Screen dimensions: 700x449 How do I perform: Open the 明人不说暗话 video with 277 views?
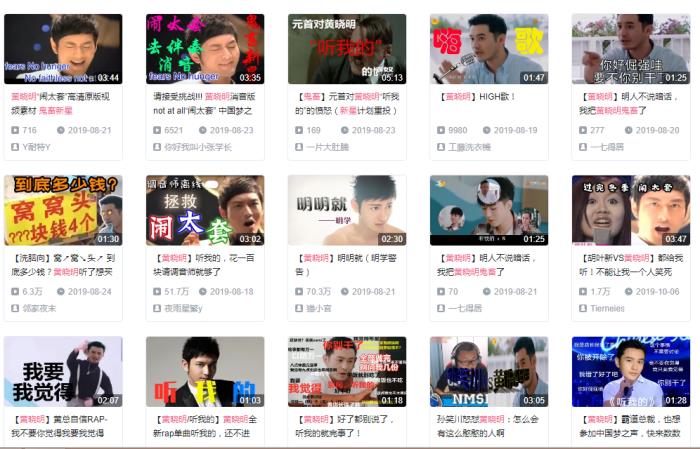(x=631, y=49)
